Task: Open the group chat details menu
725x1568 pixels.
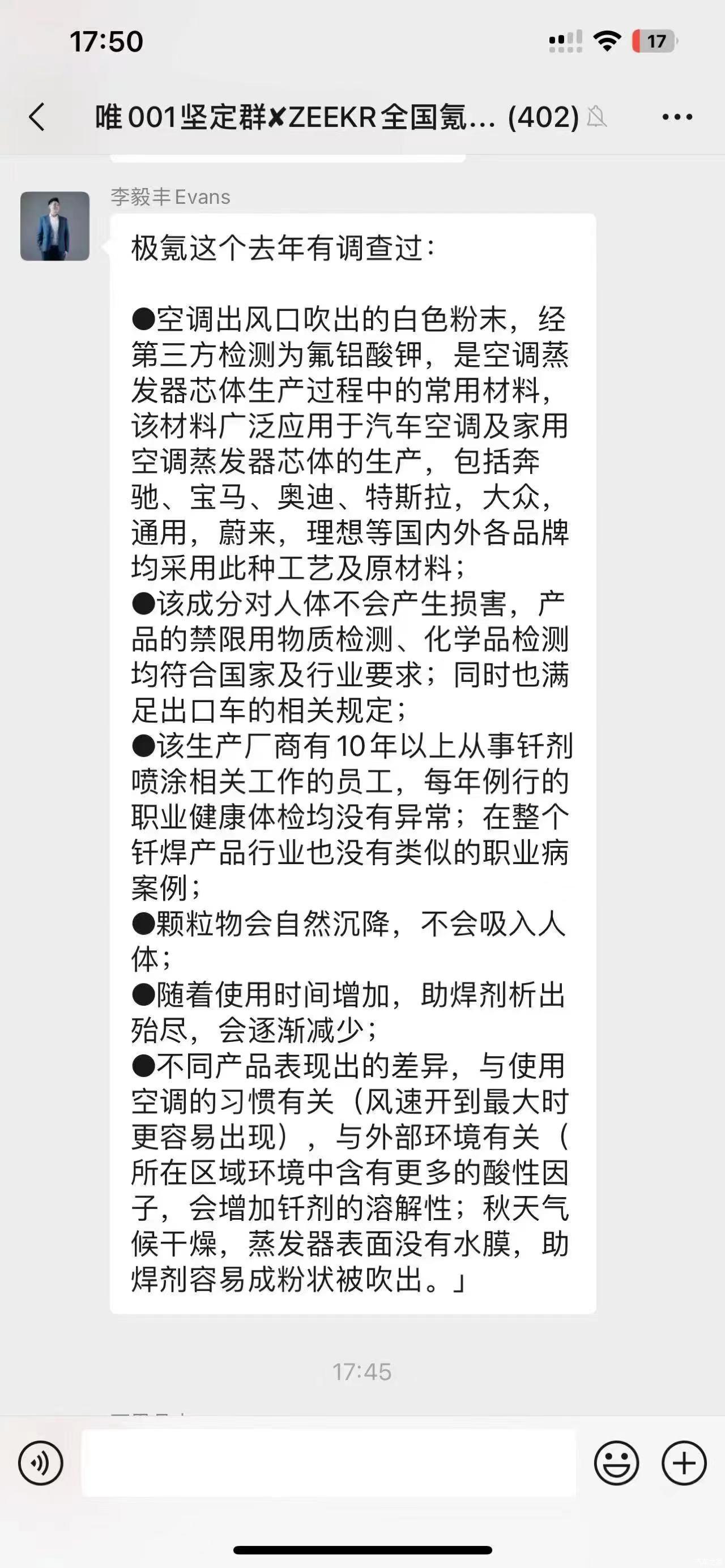Action: click(677, 117)
